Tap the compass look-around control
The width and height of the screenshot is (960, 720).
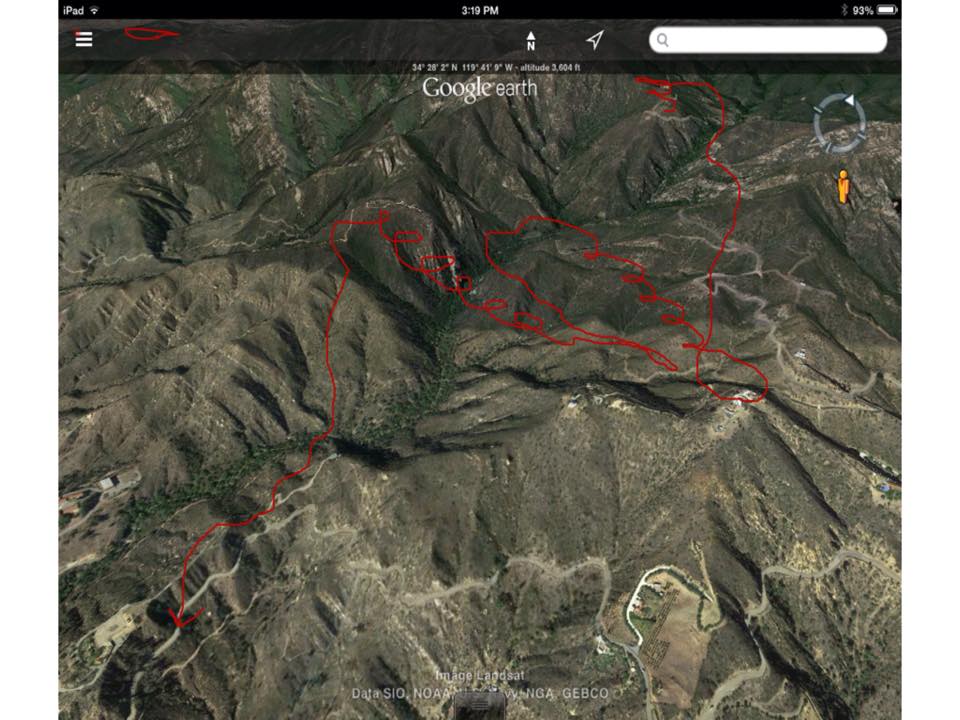(x=838, y=123)
